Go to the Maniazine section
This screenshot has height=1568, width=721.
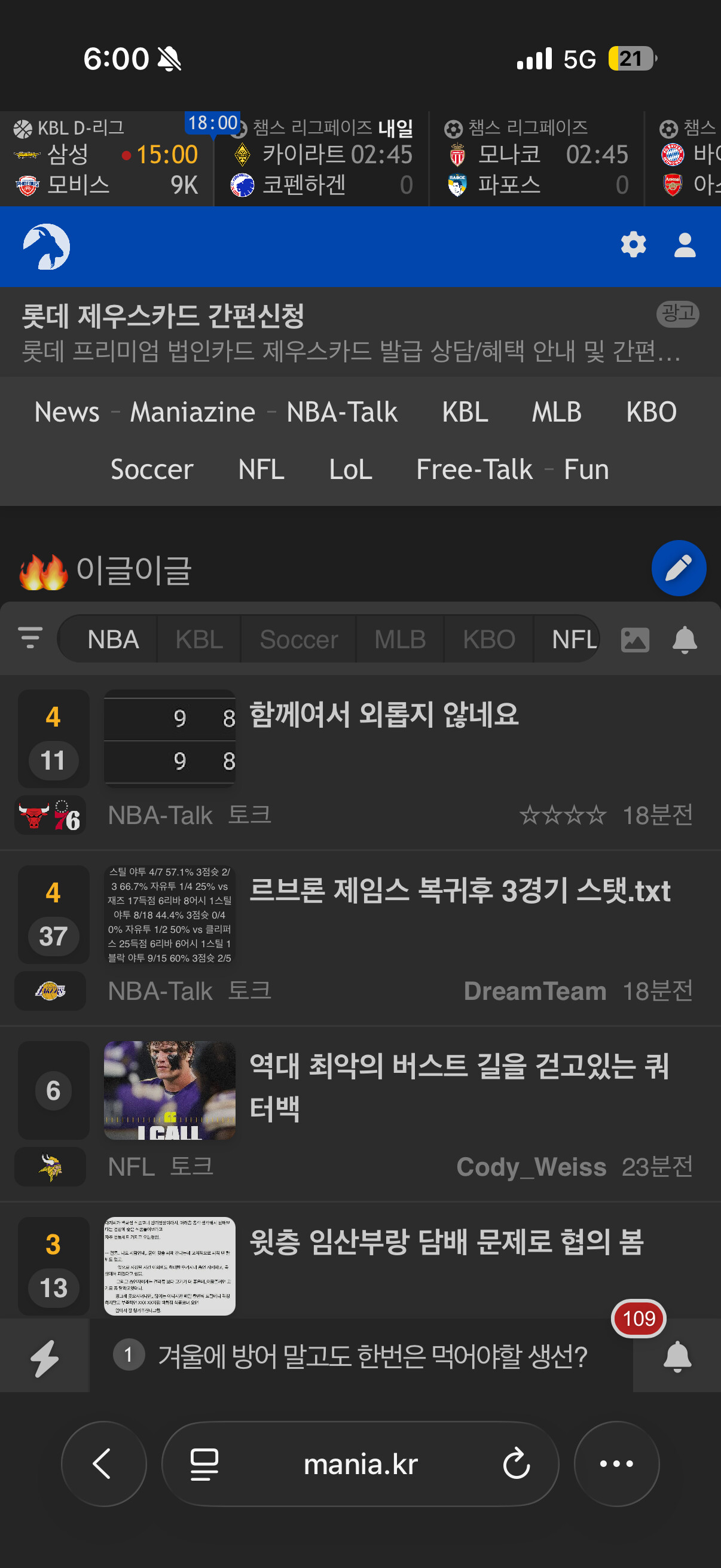point(193,412)
